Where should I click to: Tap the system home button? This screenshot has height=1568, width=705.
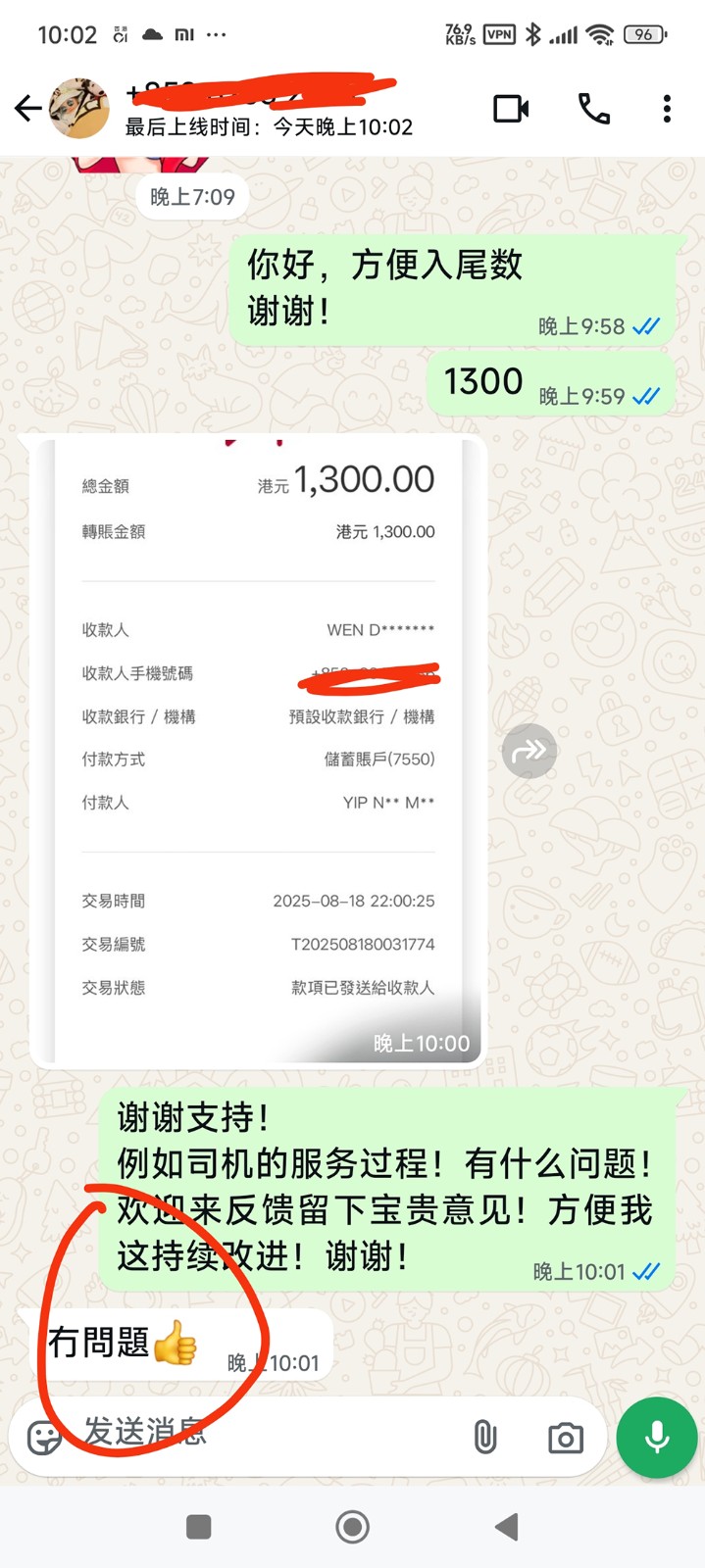click(352, 1526)
